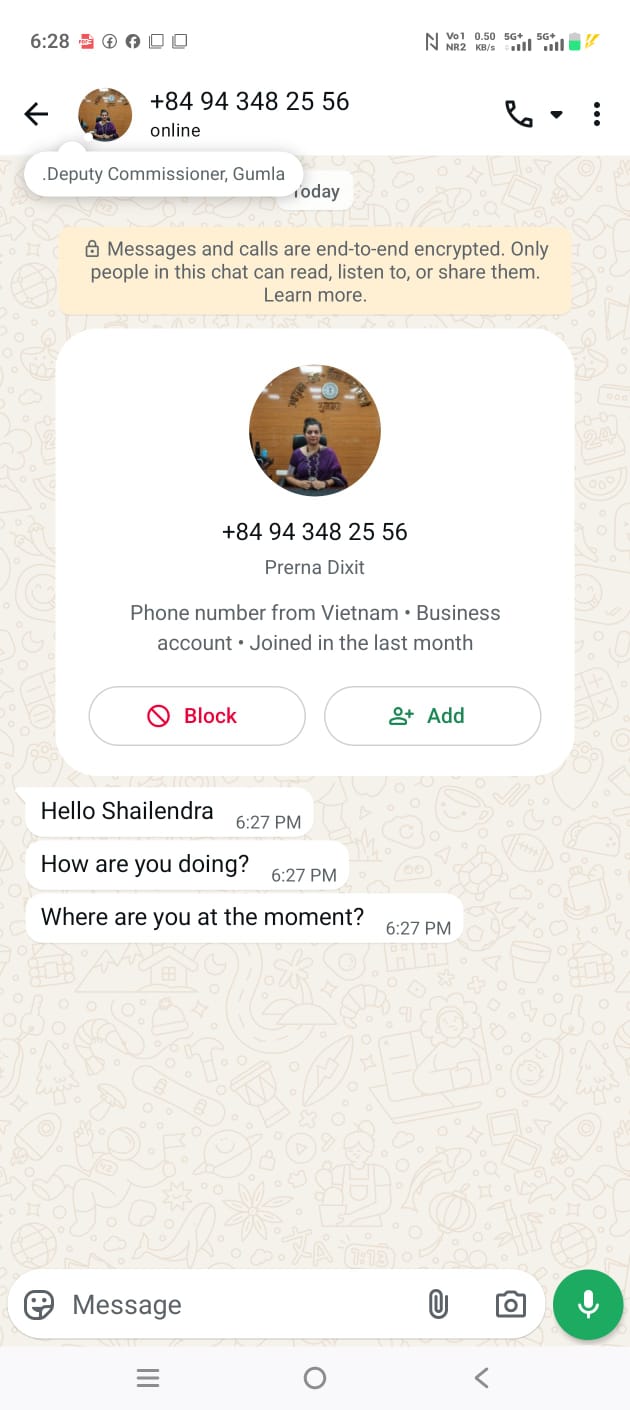
Task: Open the recent apps view
Action: (148, 1378)
